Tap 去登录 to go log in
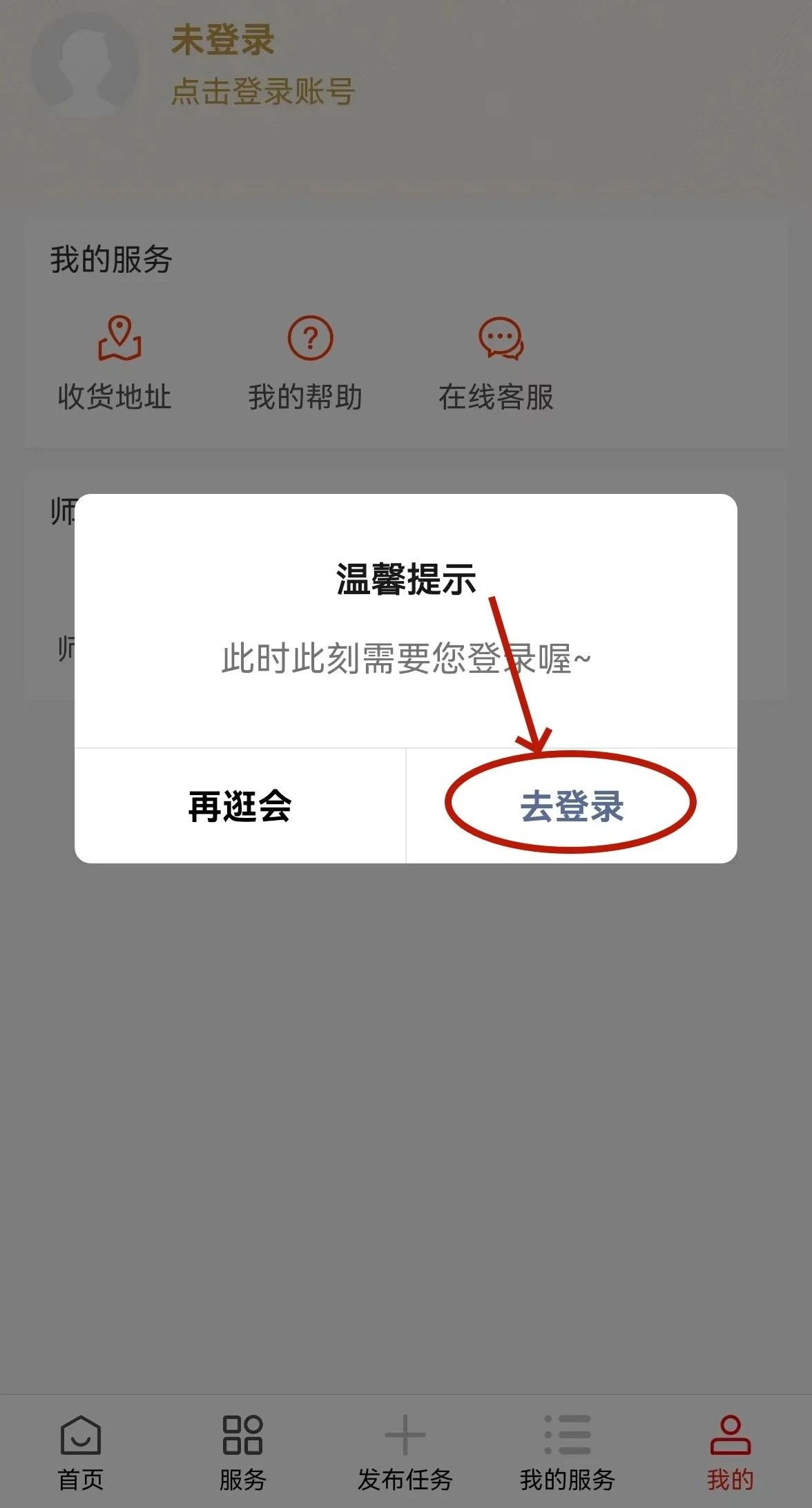Screen dimensions: 812x1508 pos(571,805)
